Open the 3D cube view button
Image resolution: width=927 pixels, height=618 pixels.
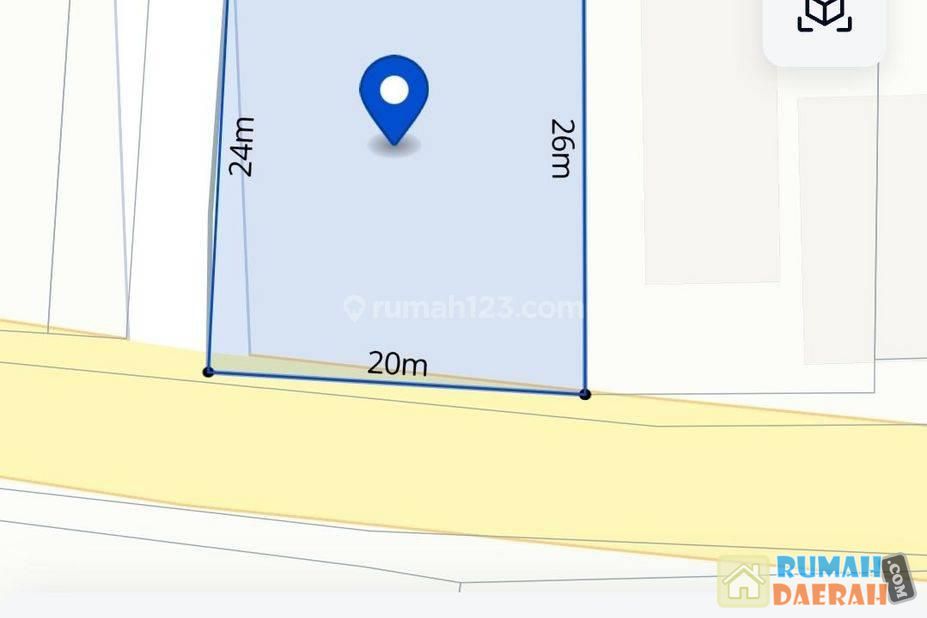[824, 18]
